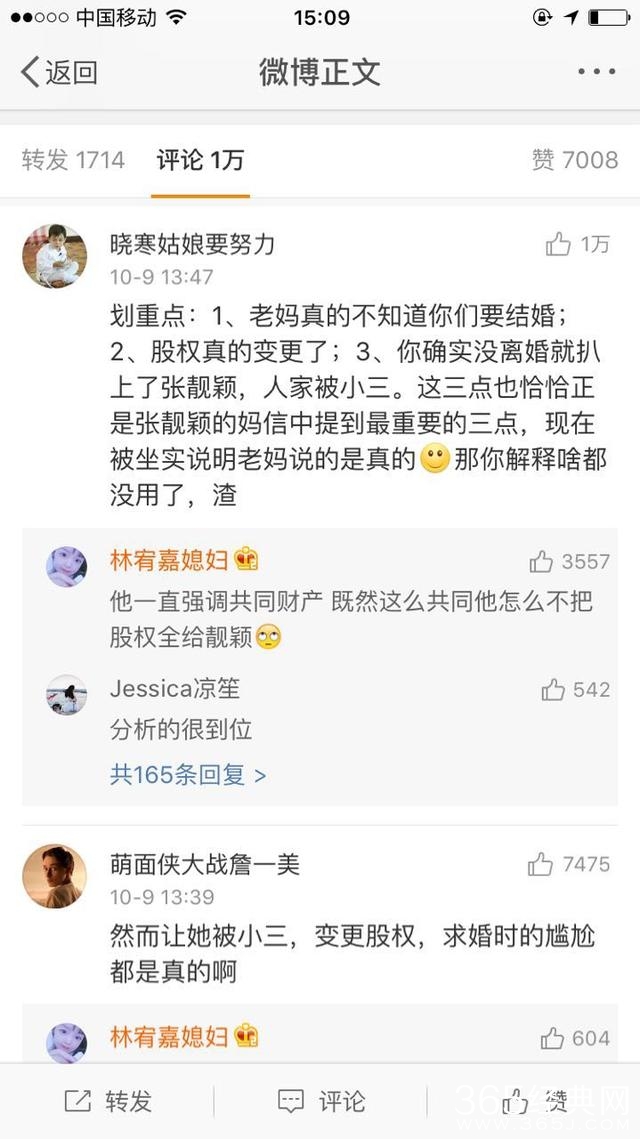Open 萌面侠大战詹一美's avatar

pyautogui.click(x=54, y=875)
